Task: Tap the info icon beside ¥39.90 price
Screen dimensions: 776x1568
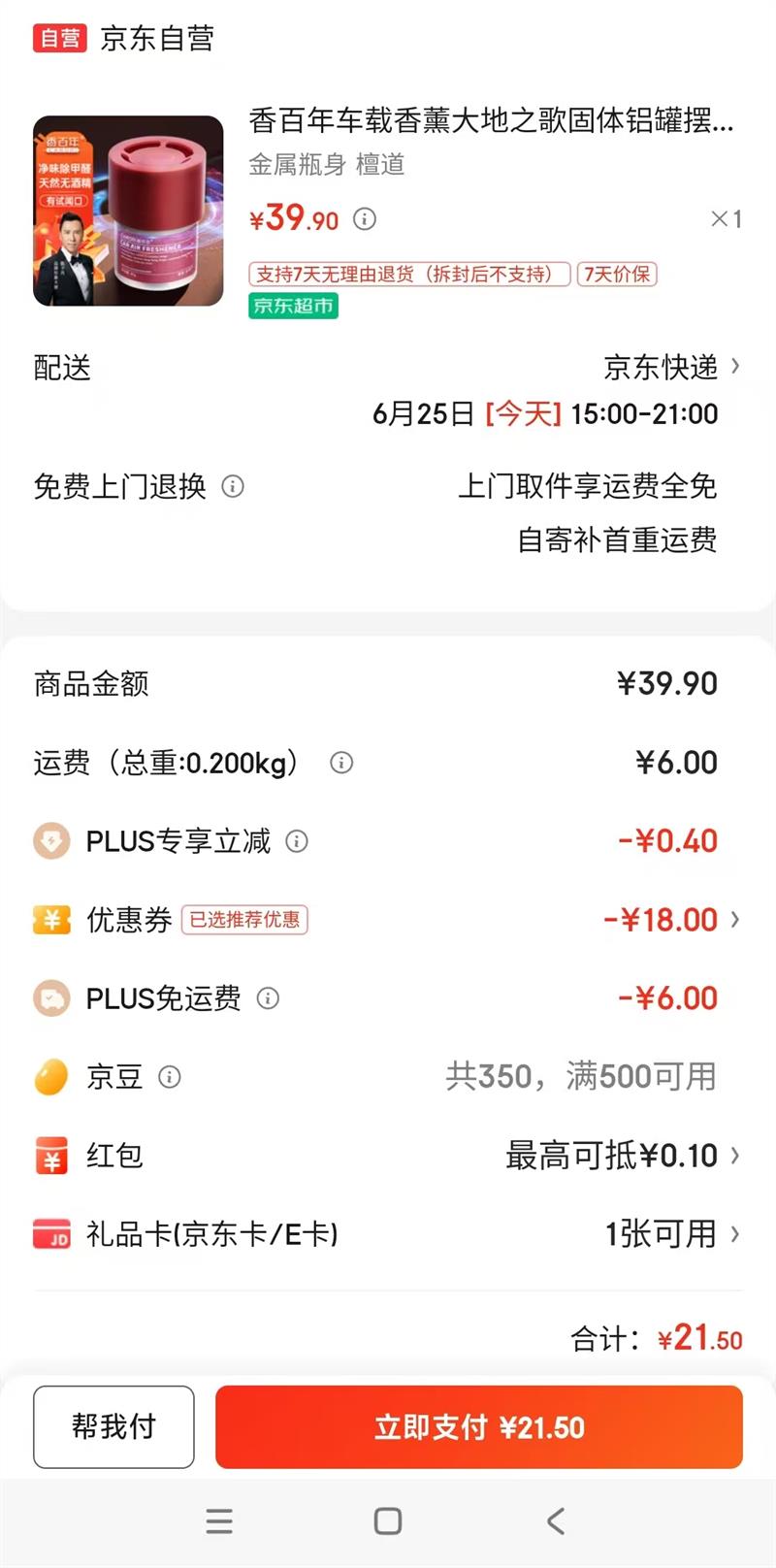Action: [365, 219]
